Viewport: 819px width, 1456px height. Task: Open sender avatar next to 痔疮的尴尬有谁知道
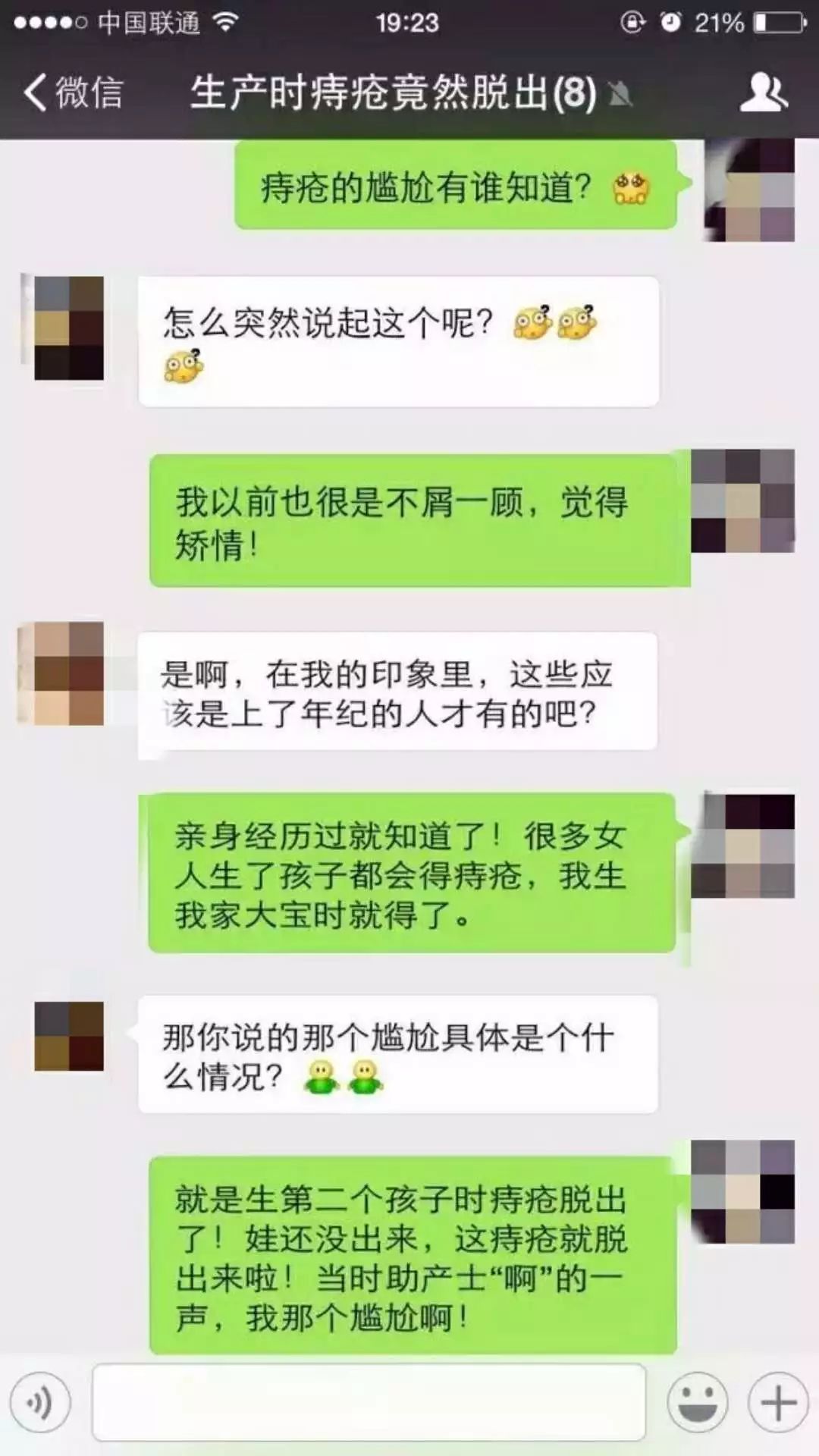[x=749, y=190]
